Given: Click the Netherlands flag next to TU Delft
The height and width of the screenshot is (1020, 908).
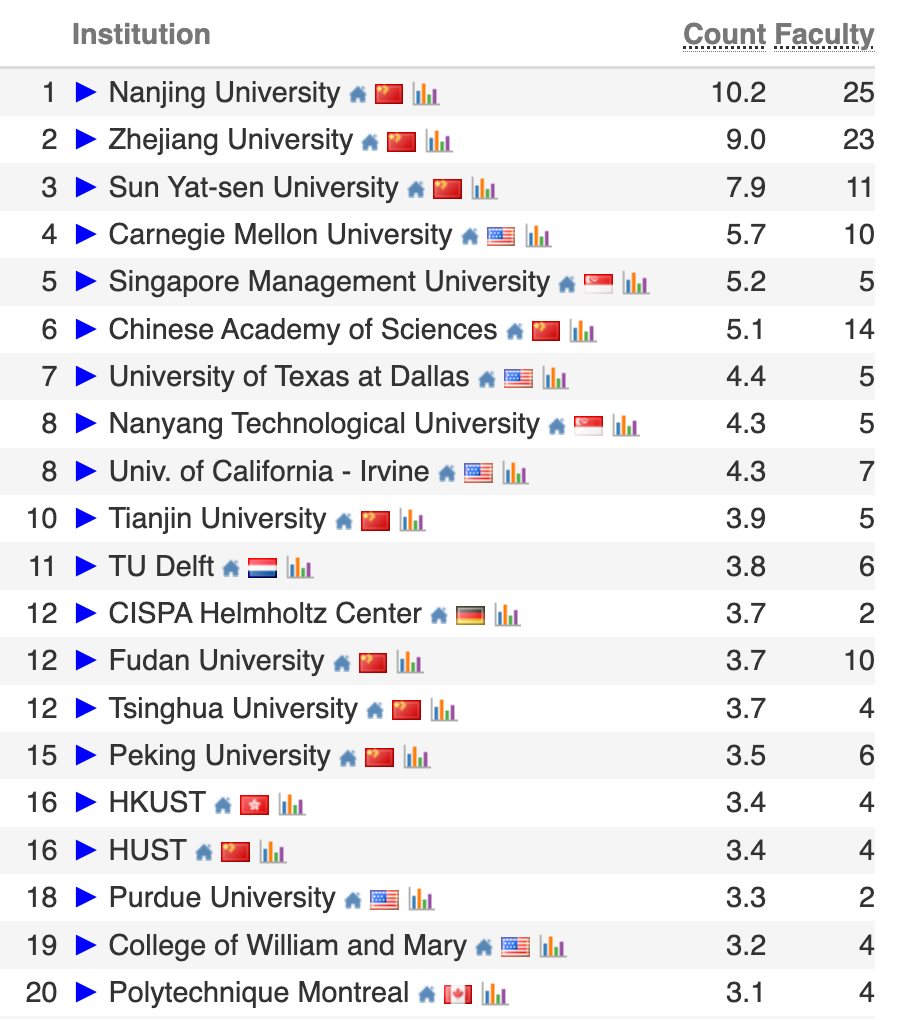Looking at the screenshot, I should coord(262,566).
